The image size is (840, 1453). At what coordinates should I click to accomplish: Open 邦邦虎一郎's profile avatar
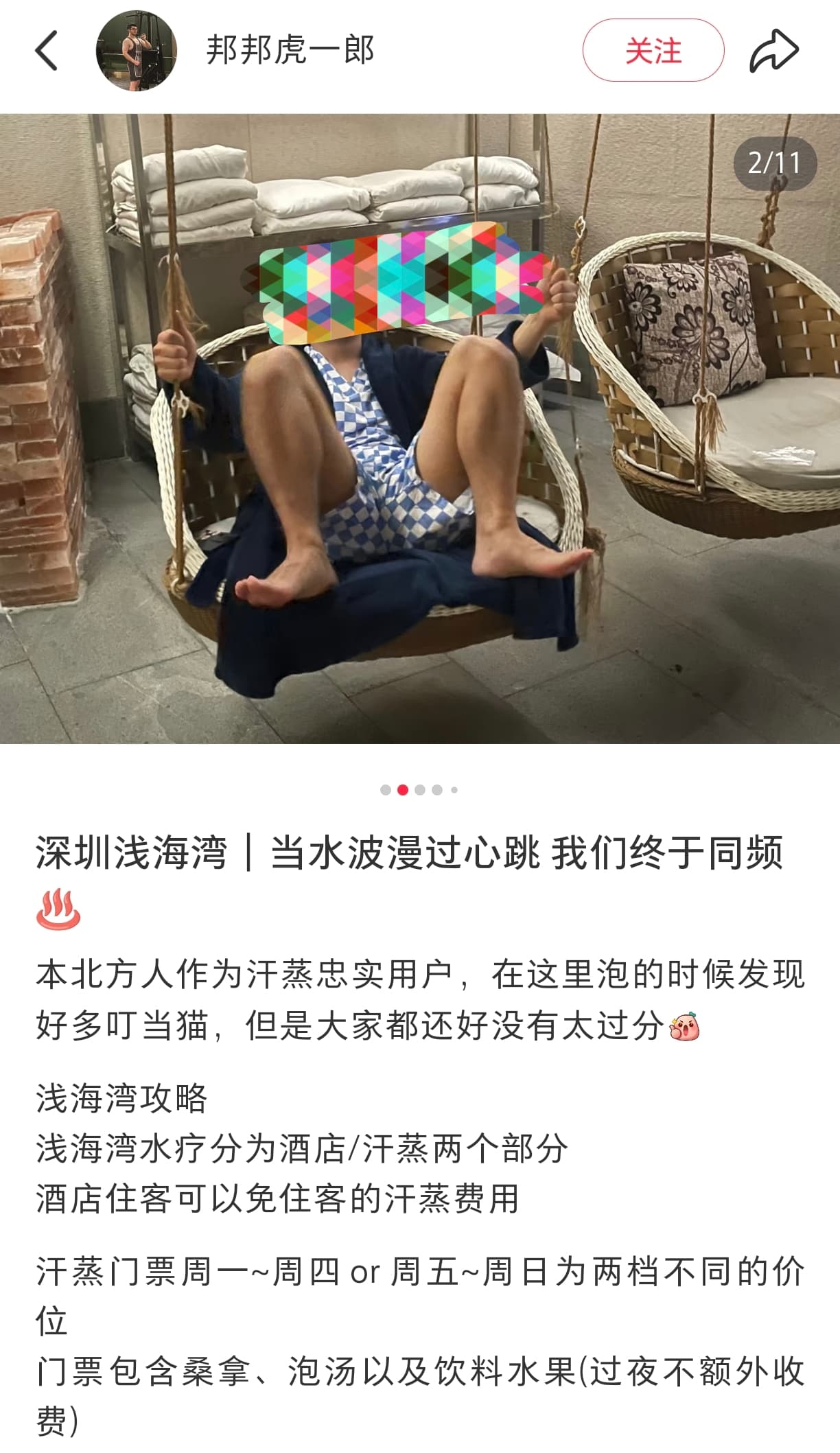click(x=136, y=50)
